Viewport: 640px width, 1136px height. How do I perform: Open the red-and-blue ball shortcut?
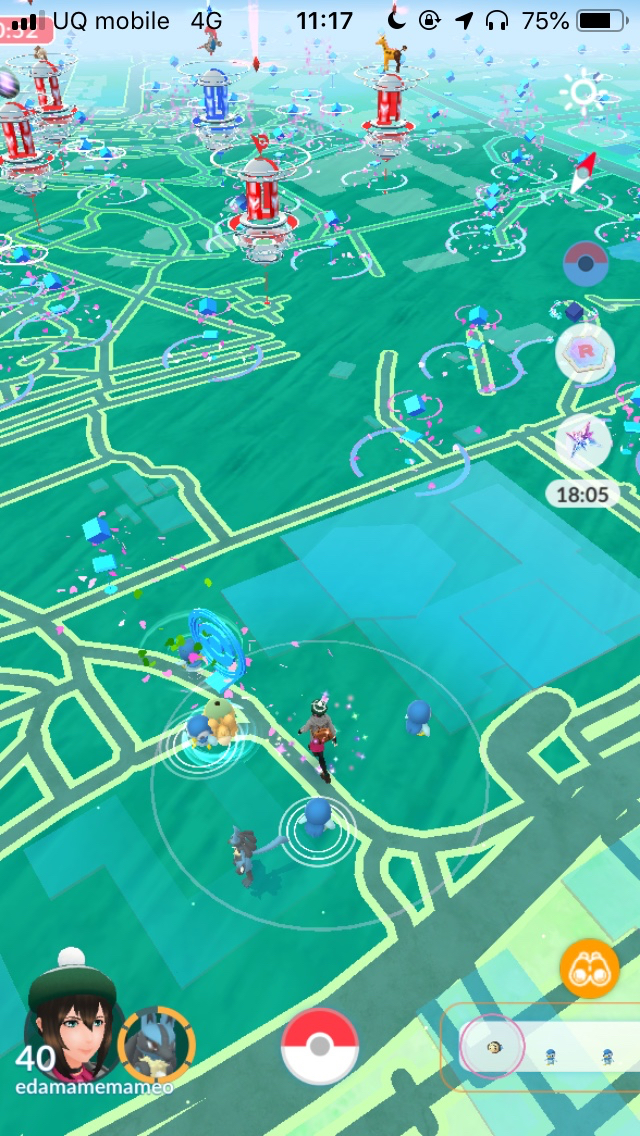(x=585, y=264)
